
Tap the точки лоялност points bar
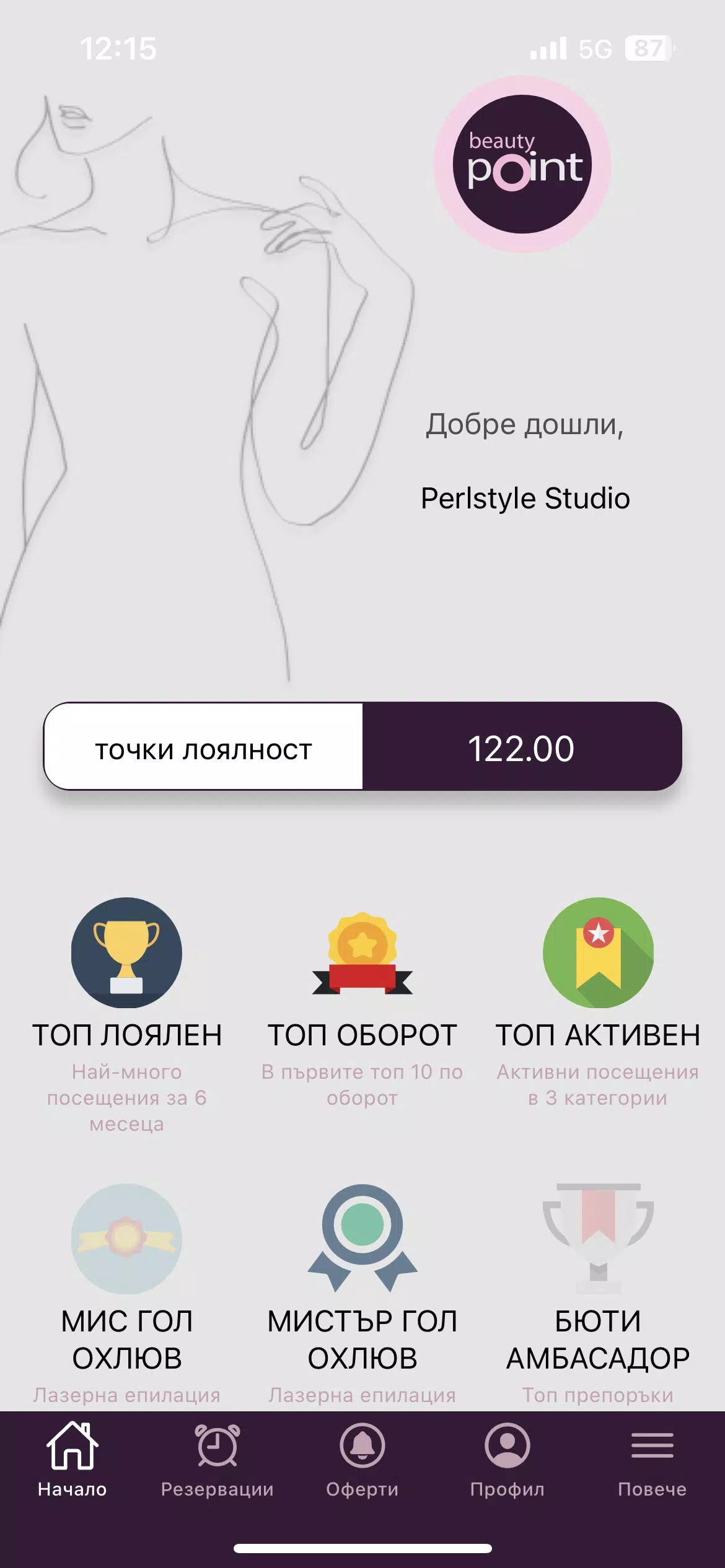(x=204, y=751)
